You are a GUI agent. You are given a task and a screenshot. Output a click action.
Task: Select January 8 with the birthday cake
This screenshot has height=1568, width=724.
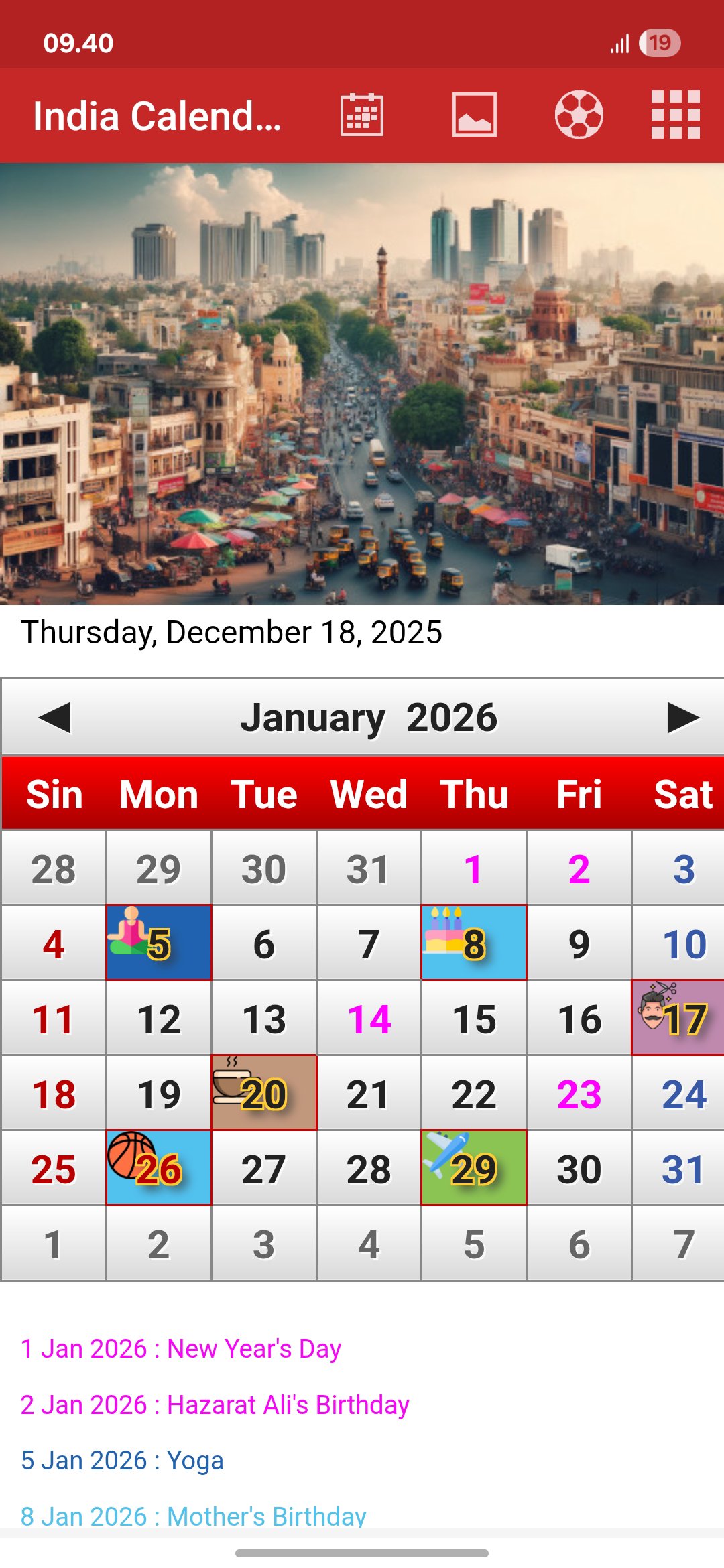(474, 942)
